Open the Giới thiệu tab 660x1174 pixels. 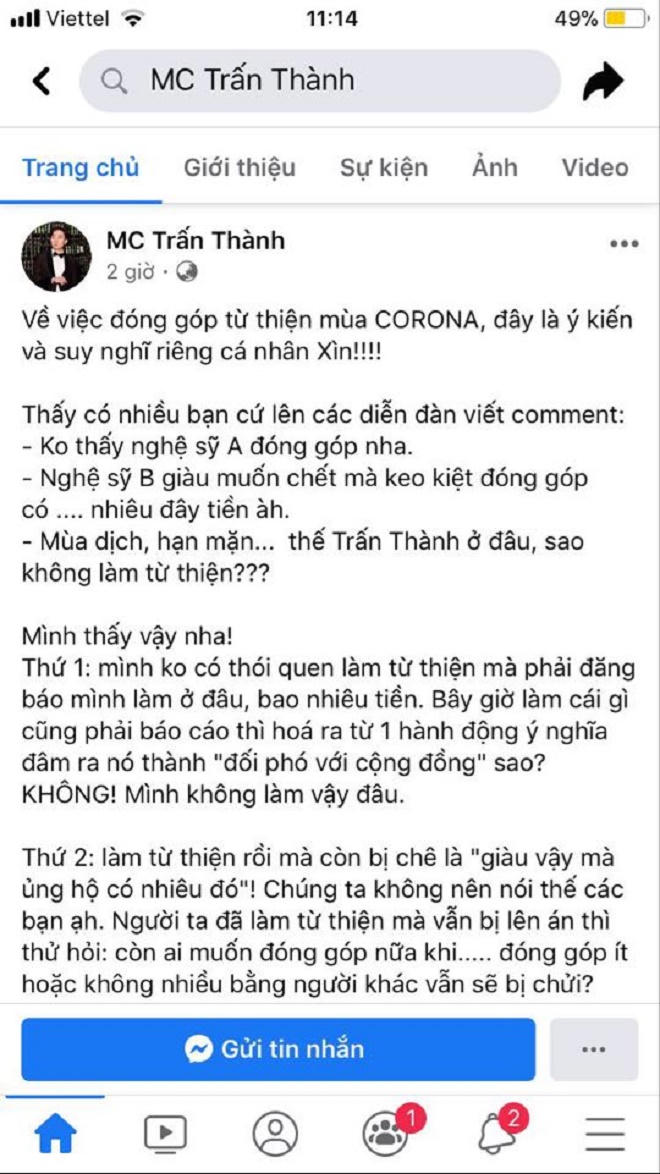click(239, 168)
